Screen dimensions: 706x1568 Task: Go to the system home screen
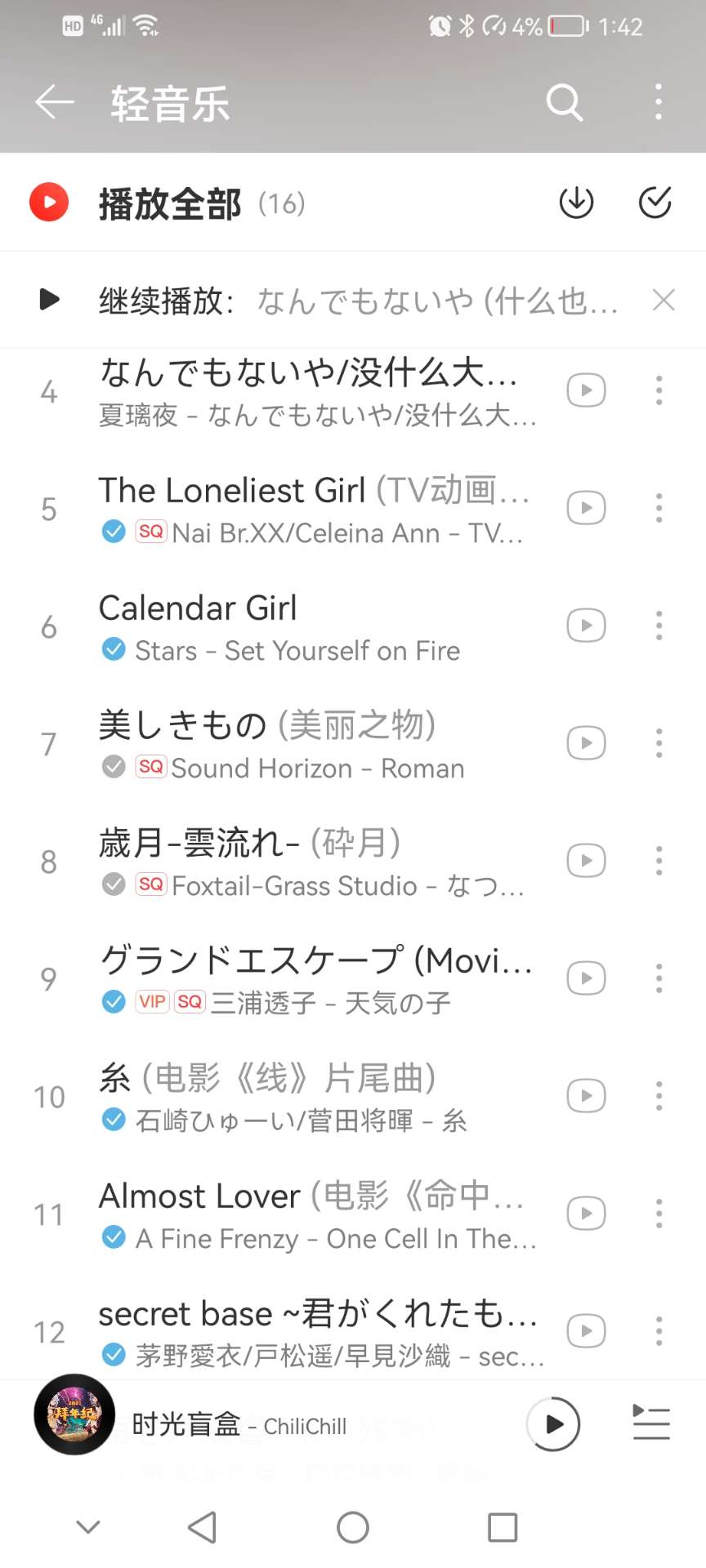coord(353,1527)
